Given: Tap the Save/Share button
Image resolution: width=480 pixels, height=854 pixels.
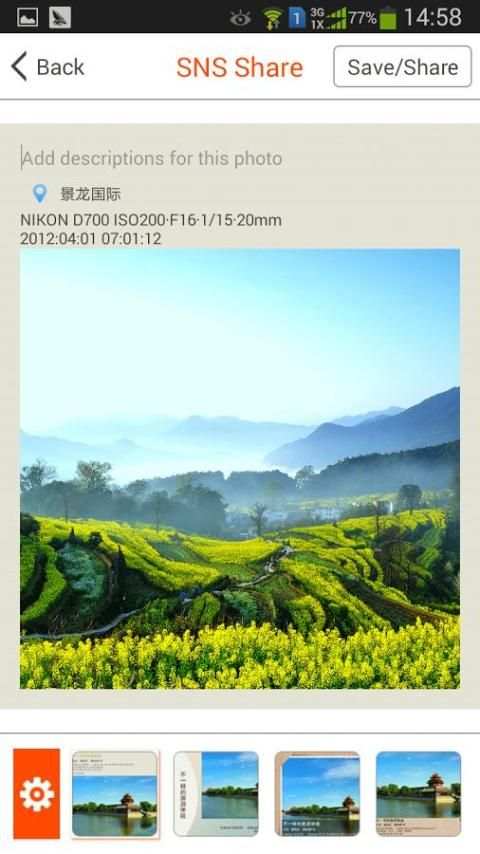Looking at the screenshot, I should click(403, 66).
